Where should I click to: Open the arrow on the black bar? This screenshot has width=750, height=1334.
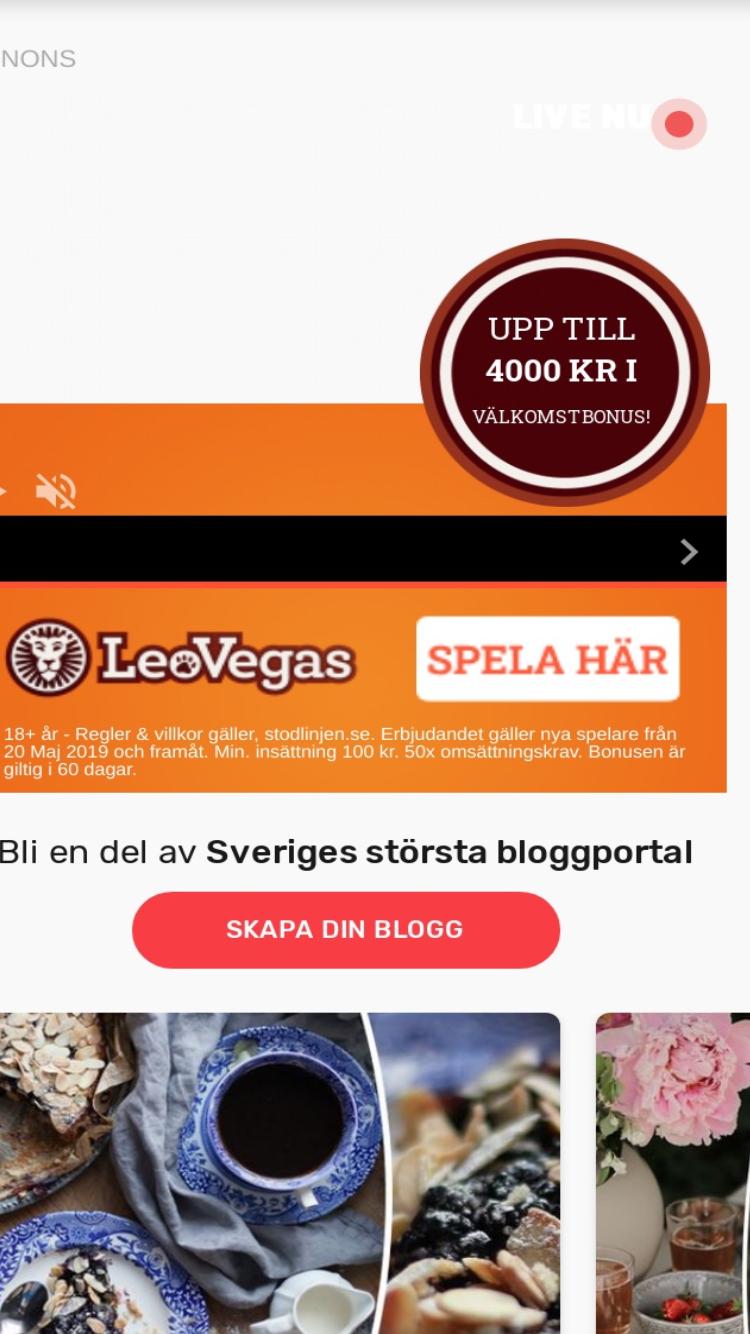[689, 552]
